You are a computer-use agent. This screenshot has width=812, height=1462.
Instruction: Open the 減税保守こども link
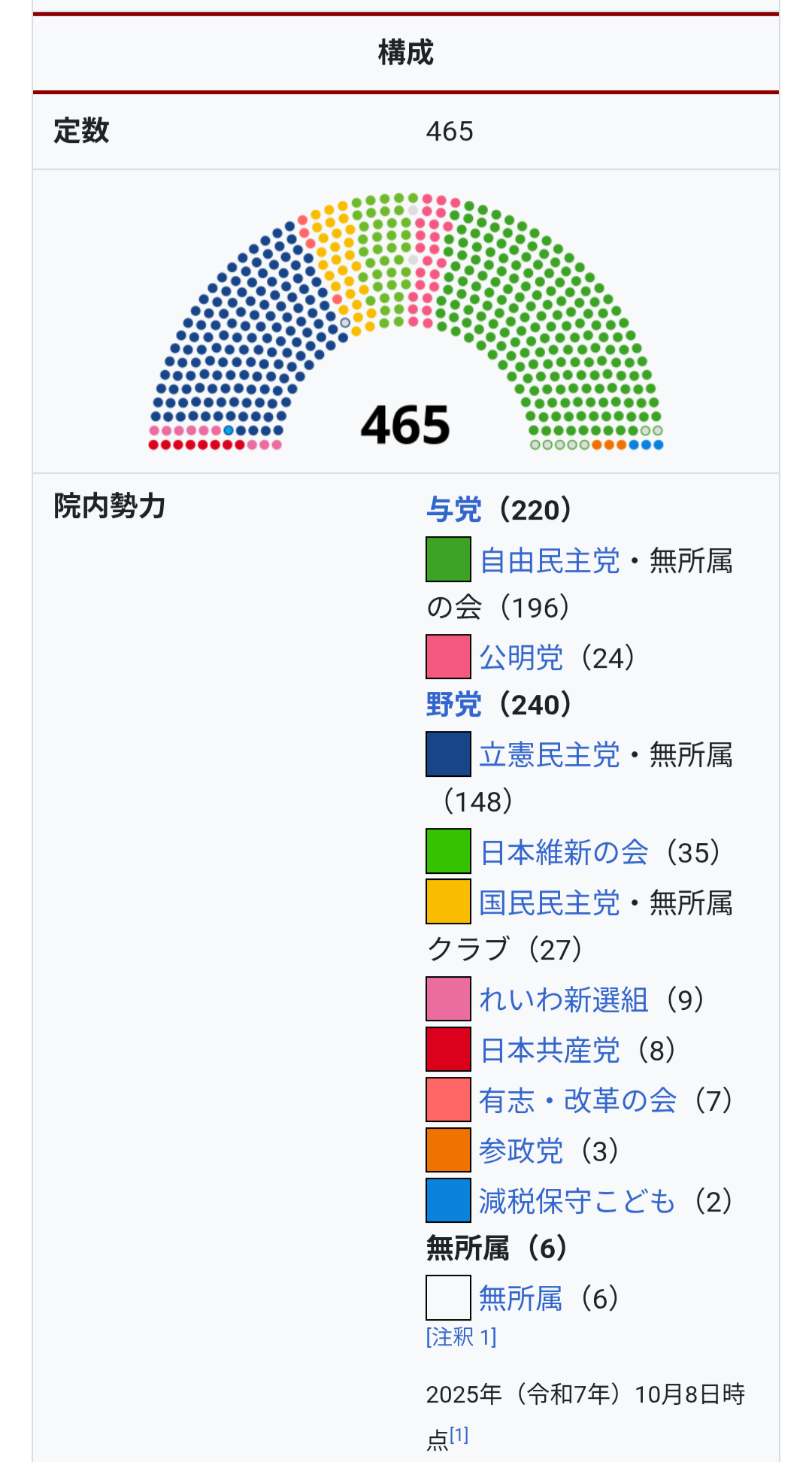[577, 1202]
